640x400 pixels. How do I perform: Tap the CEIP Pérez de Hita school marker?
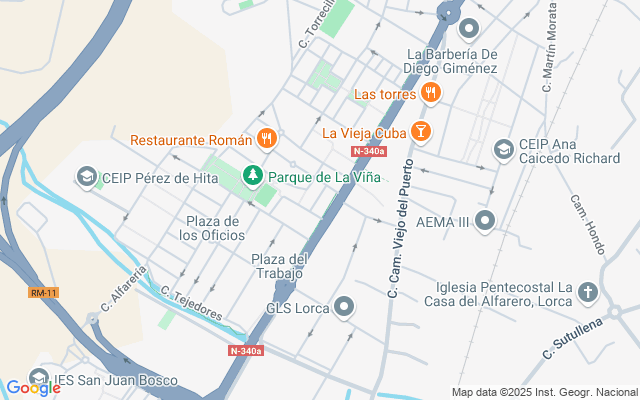(88, 177)
